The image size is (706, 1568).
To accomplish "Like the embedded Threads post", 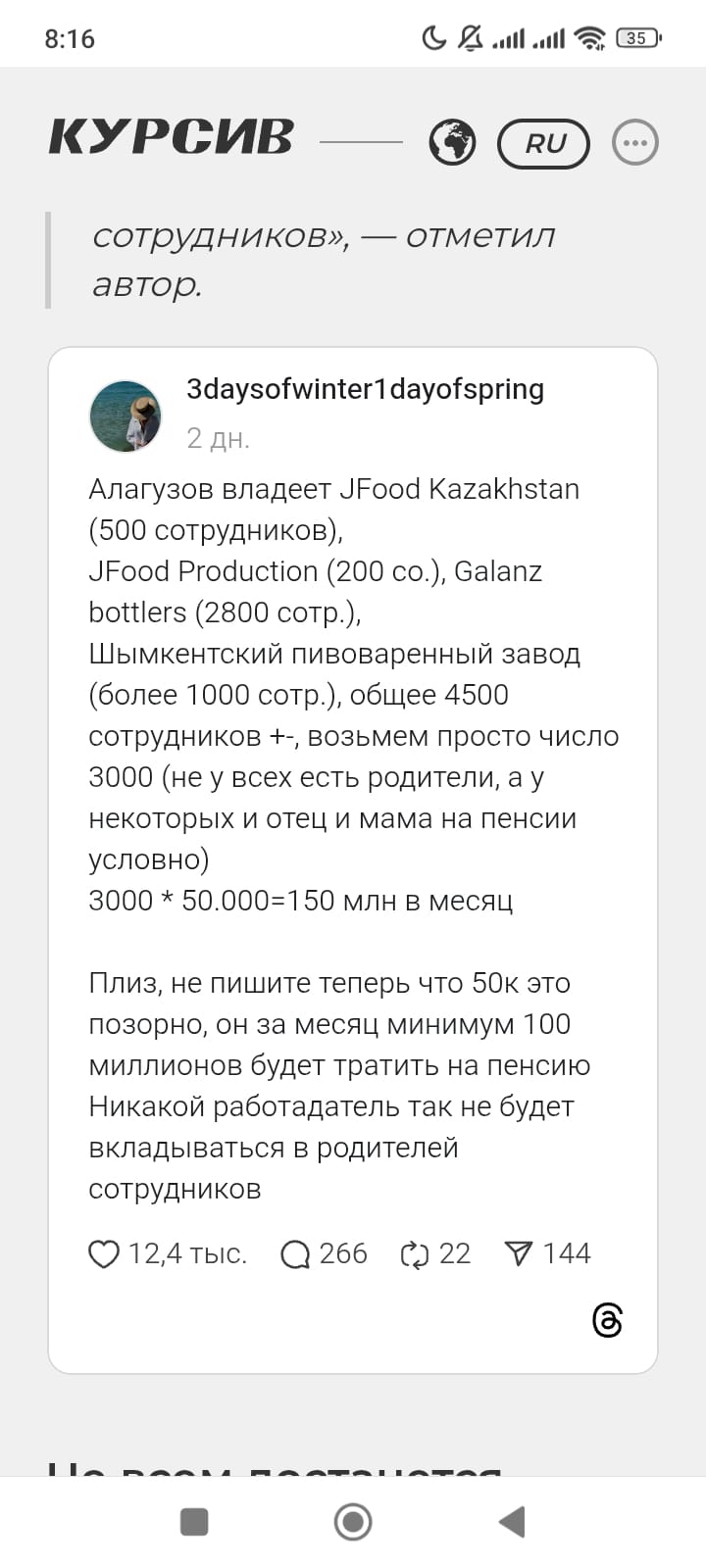I will [104, 1254].
